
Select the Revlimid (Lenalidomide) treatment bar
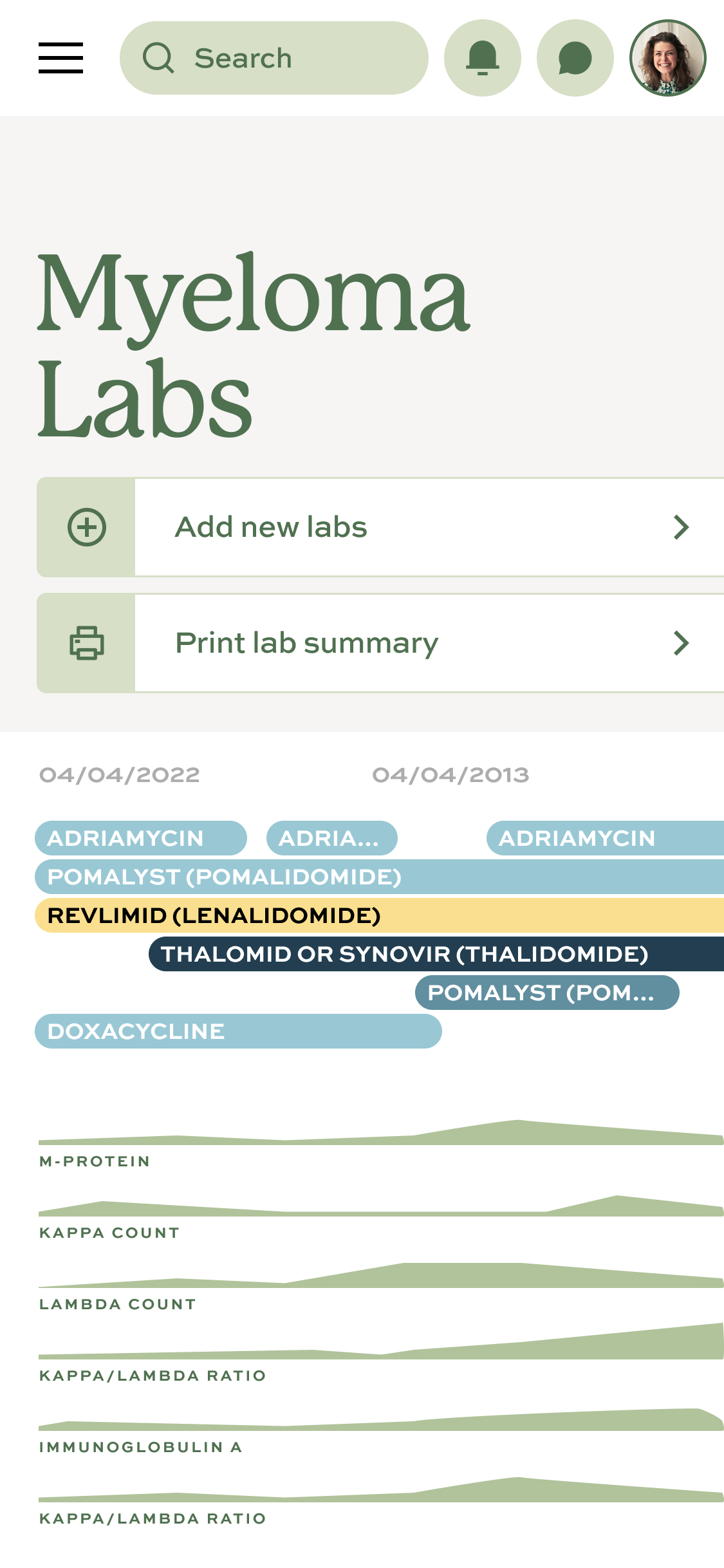pos(380,915)
